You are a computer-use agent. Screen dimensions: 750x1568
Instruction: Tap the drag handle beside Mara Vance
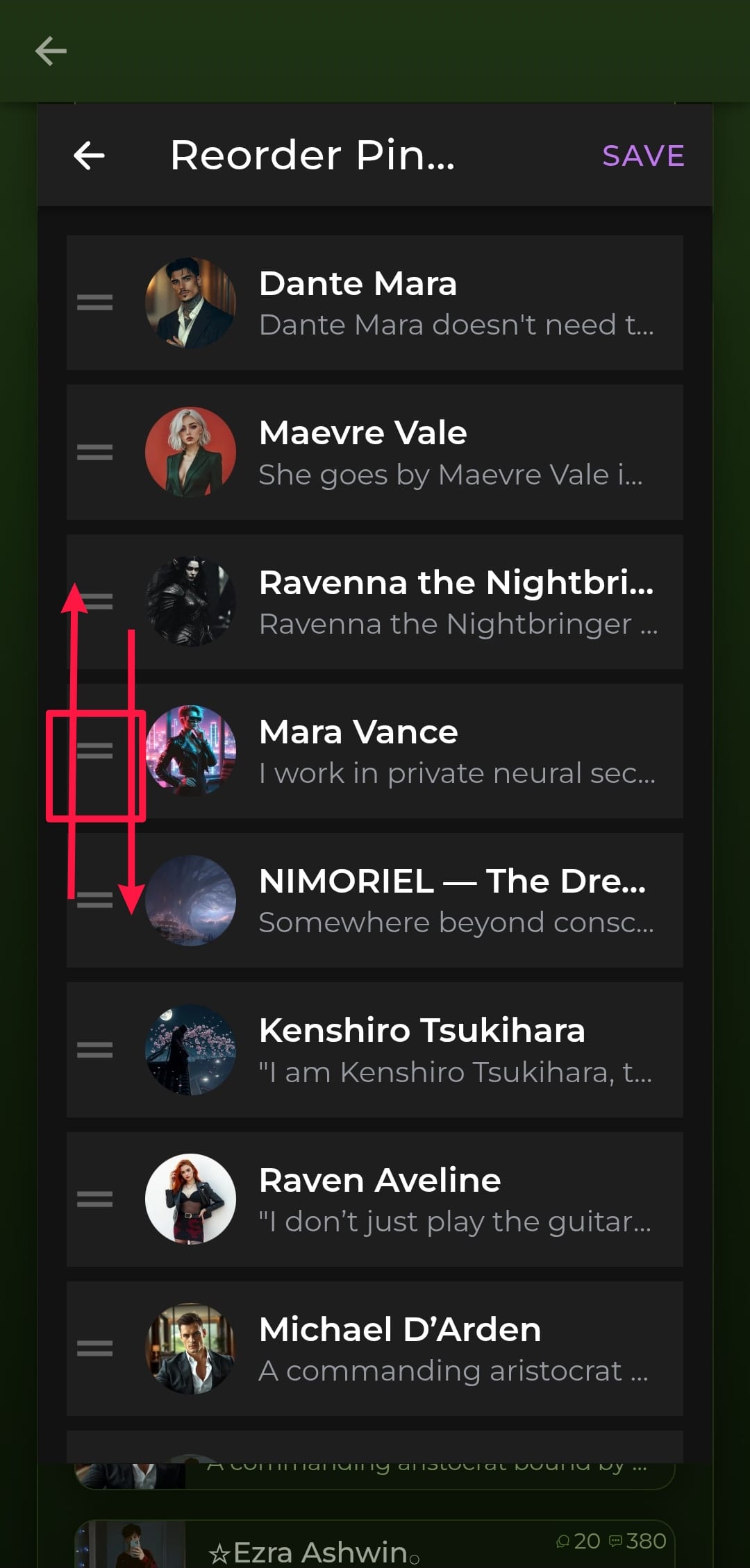[x=95, y=751]
